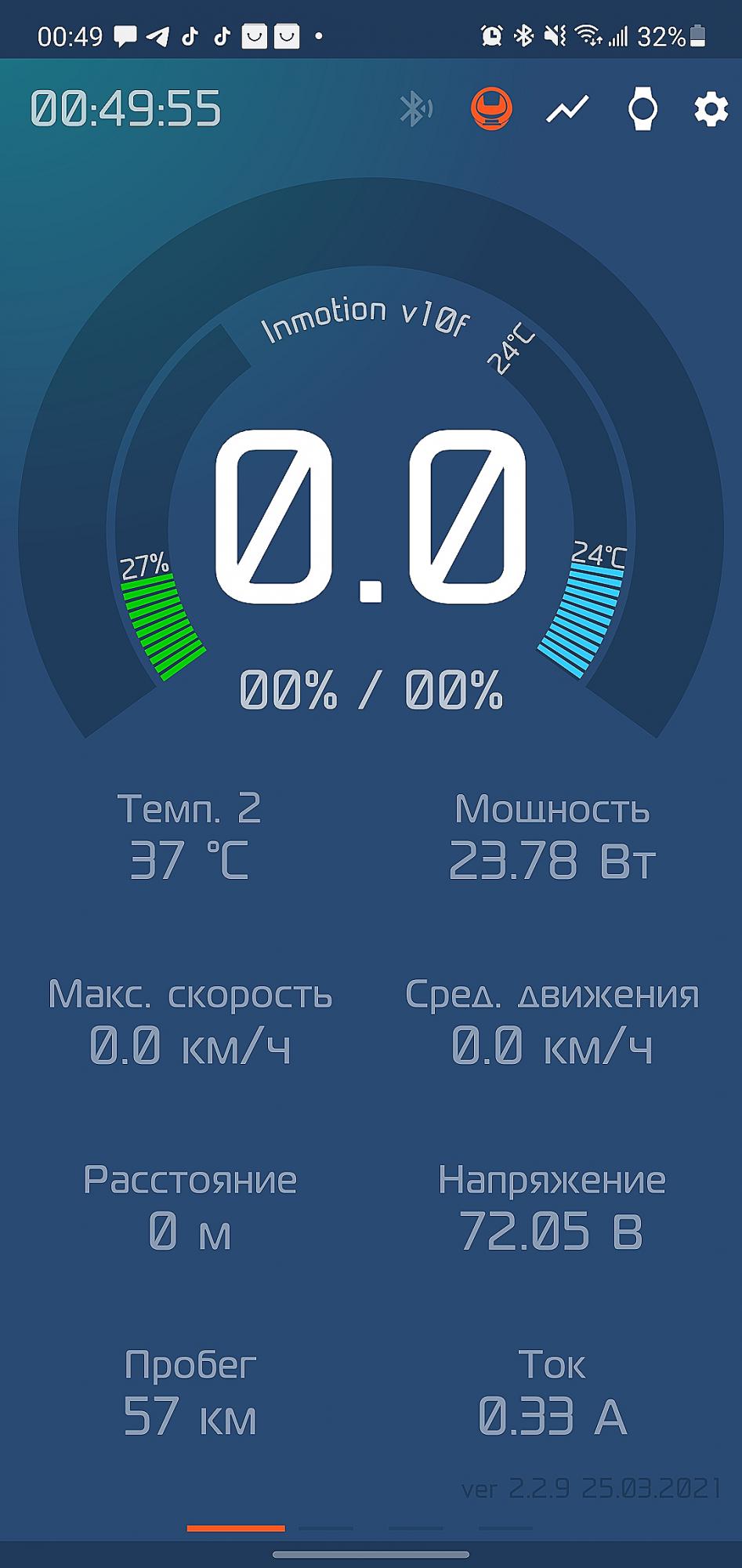This screenshot has height=1568, width=742.
Task: Open settings via the gear icon
Action: pos(711,109)
